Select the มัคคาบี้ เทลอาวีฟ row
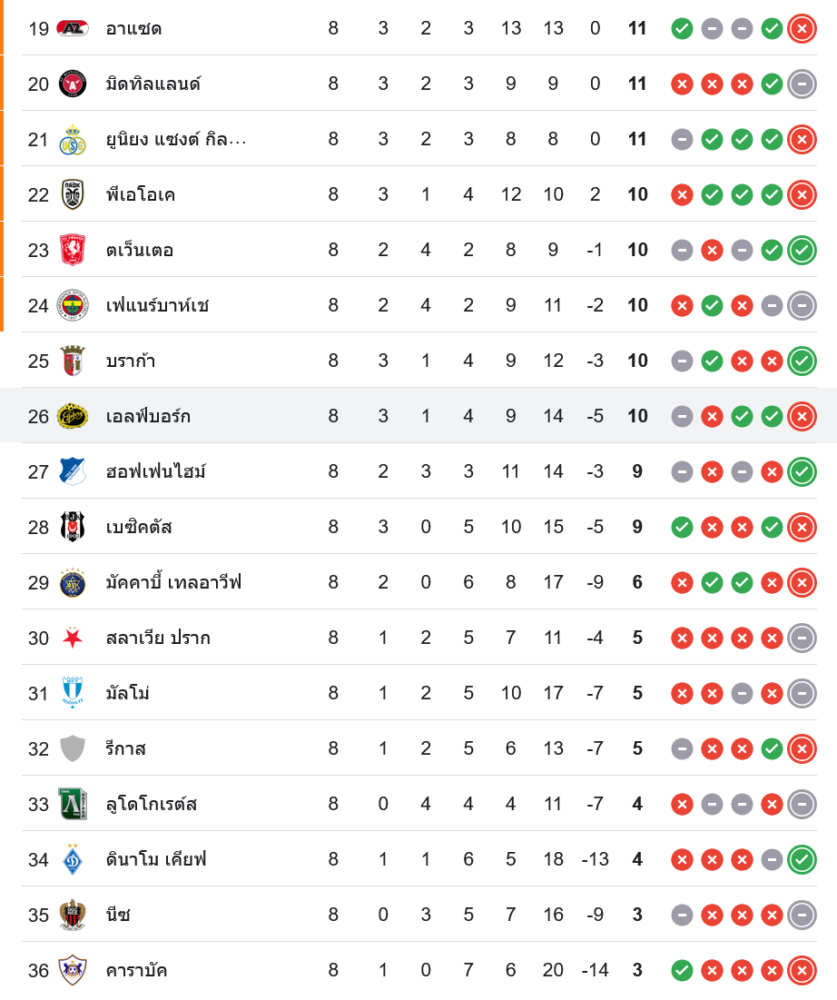Image resolution: width=837 pixels, height=1000 pixels. [173, 582]
